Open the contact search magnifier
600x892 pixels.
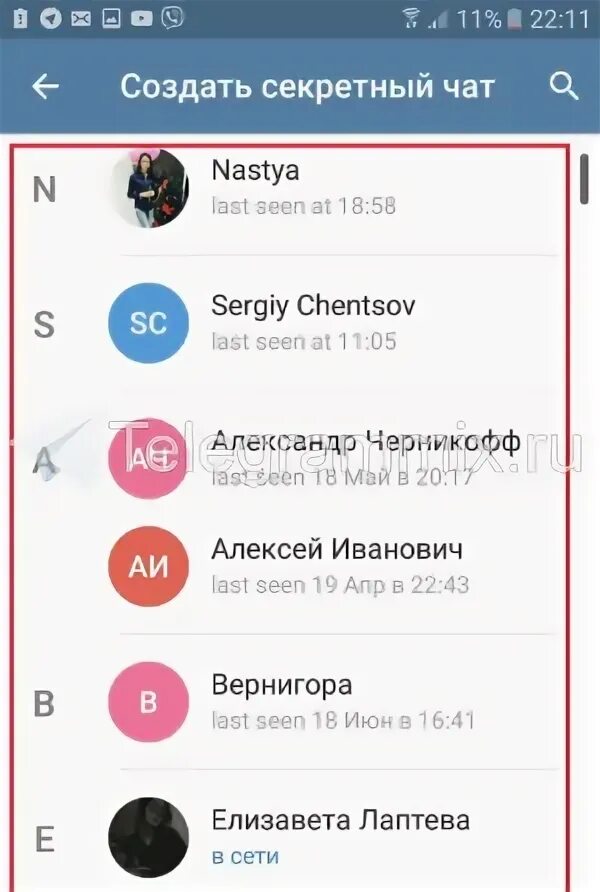tap(564, 86)
